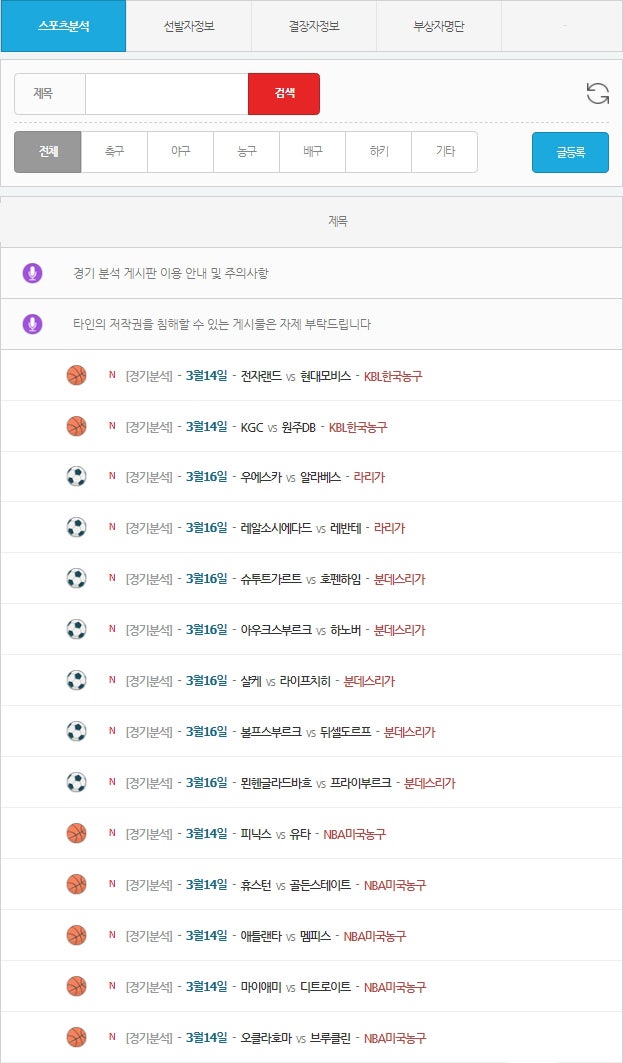Viewport: 623px width, 1063px height.
Task: Filter posts by 야구
Action: click(x=180, y=152)
